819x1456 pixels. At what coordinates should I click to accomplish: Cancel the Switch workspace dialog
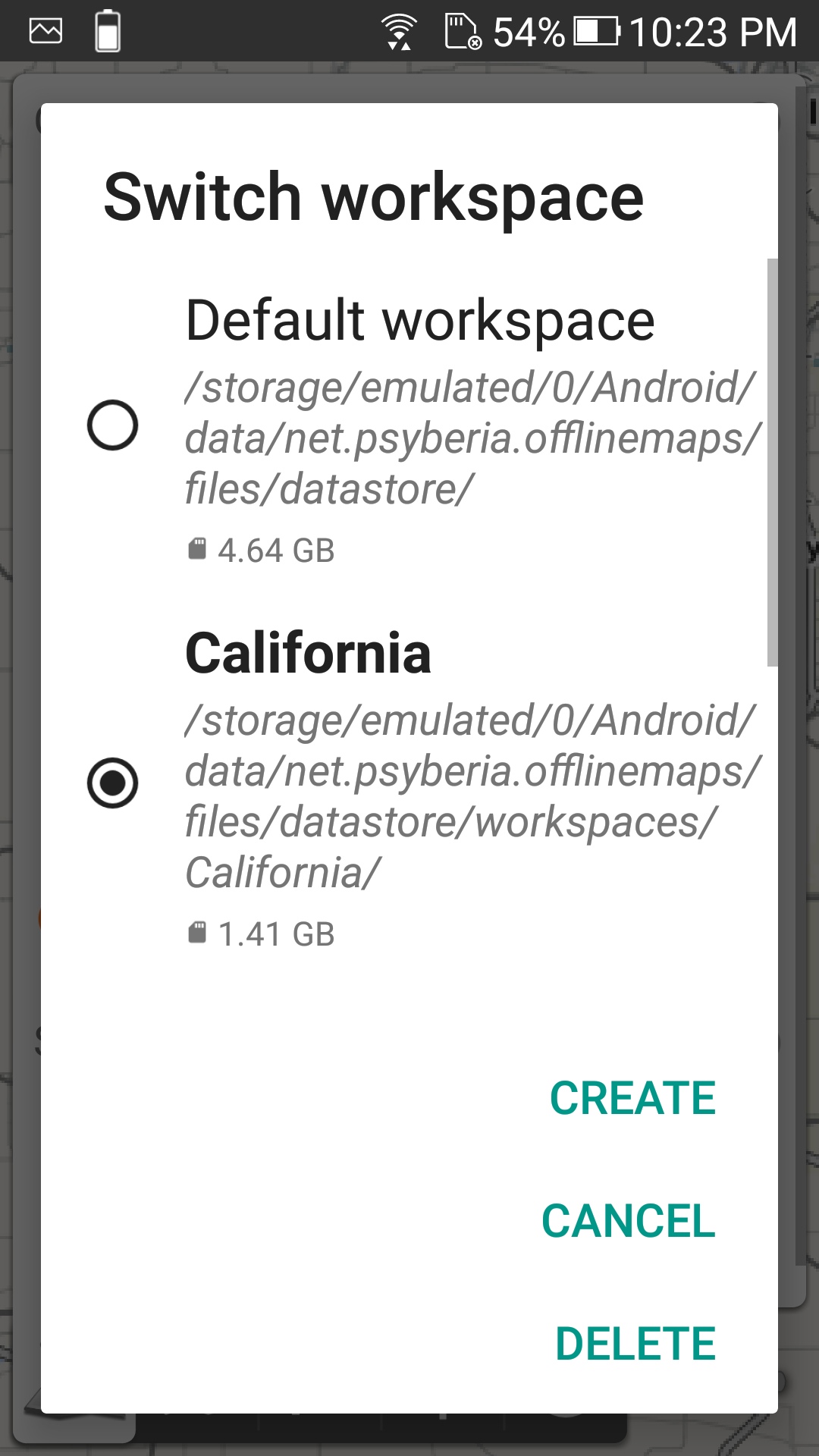[628, 1221]
